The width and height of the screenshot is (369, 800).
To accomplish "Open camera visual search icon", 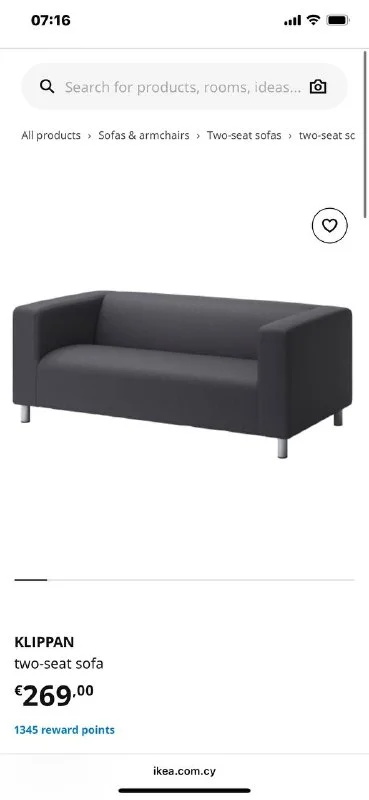I will pos(318,87).
